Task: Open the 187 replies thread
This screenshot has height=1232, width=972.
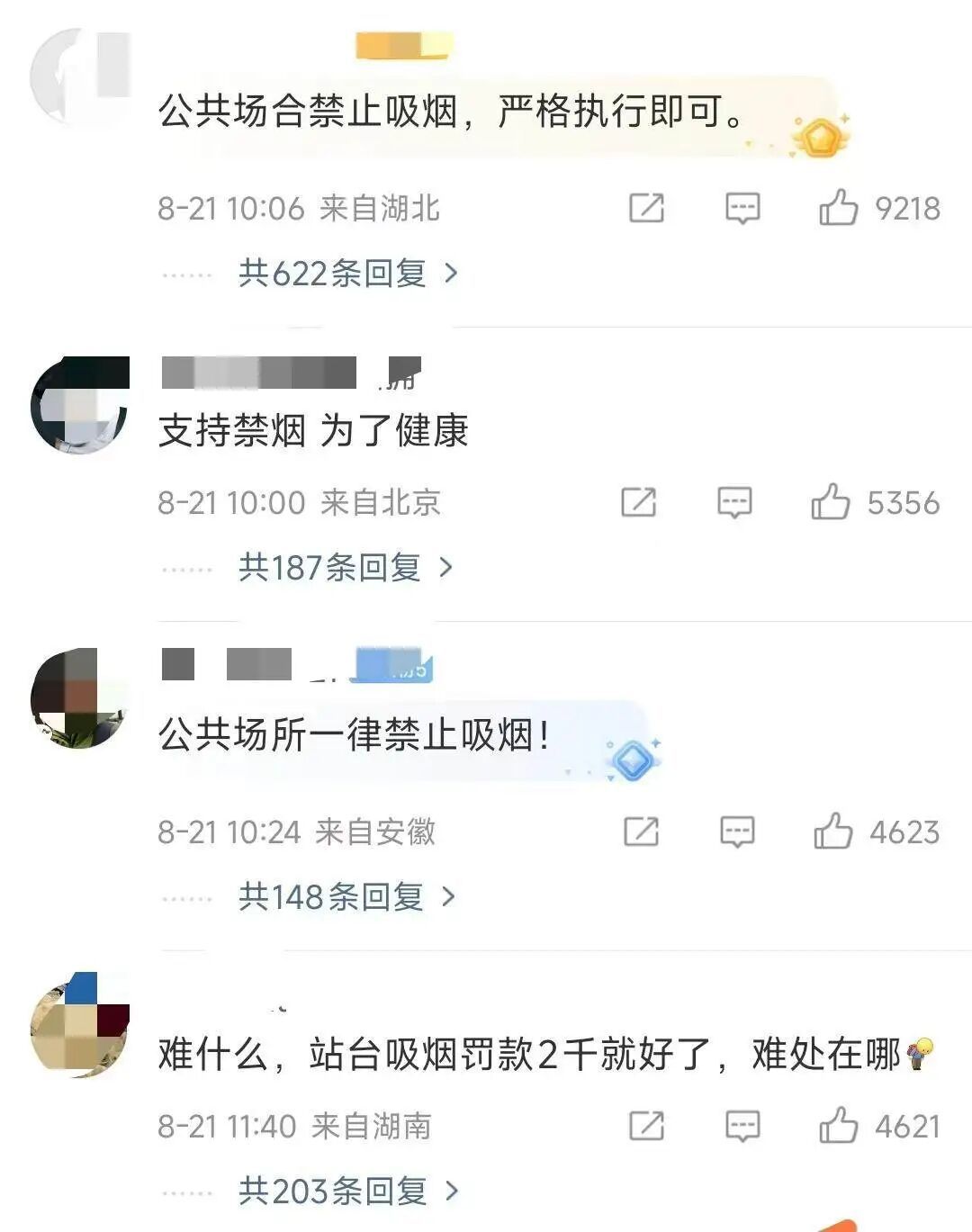Action: pos(333,569)
